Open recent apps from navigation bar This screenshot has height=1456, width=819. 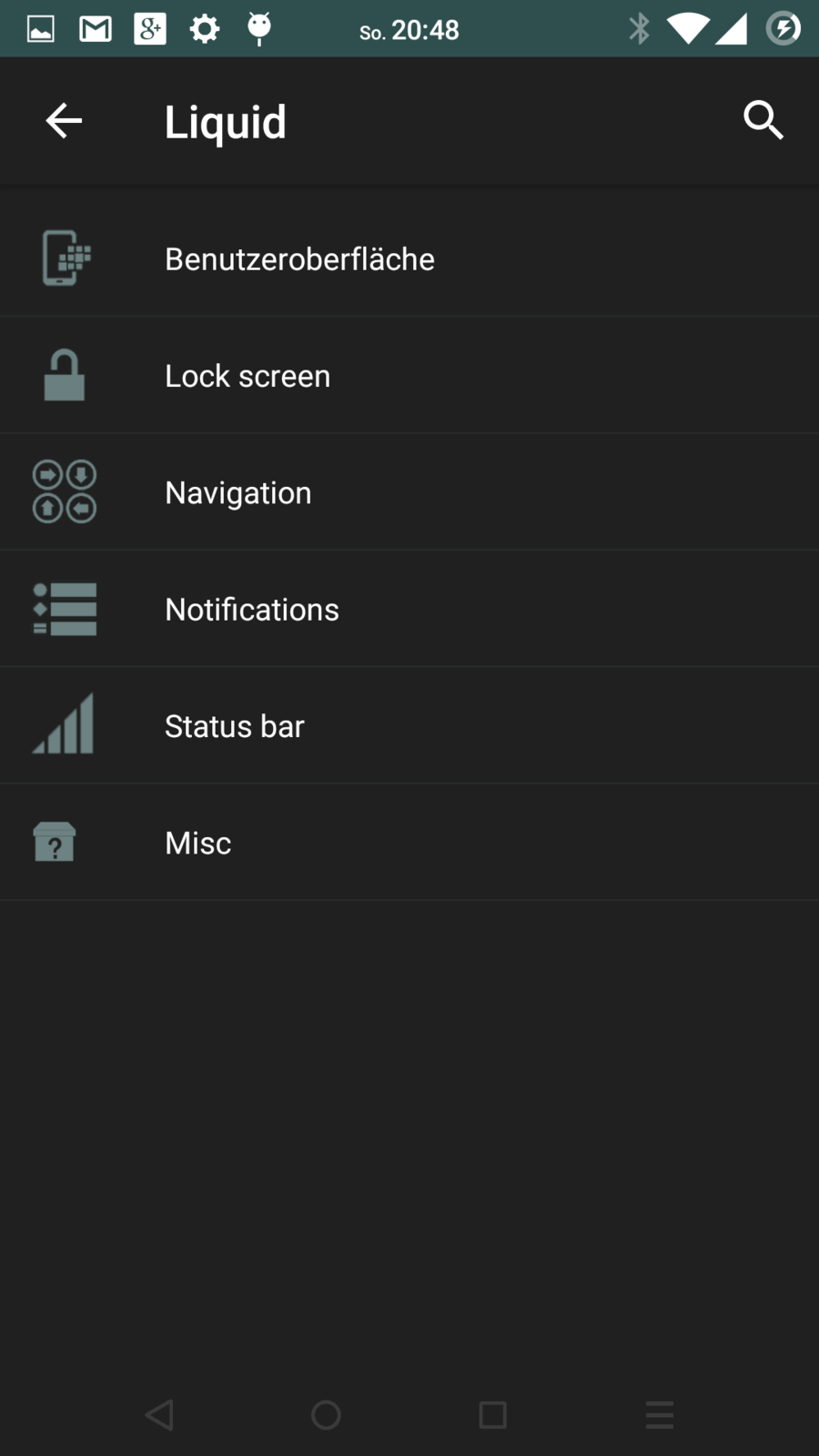coord(492,1414)
